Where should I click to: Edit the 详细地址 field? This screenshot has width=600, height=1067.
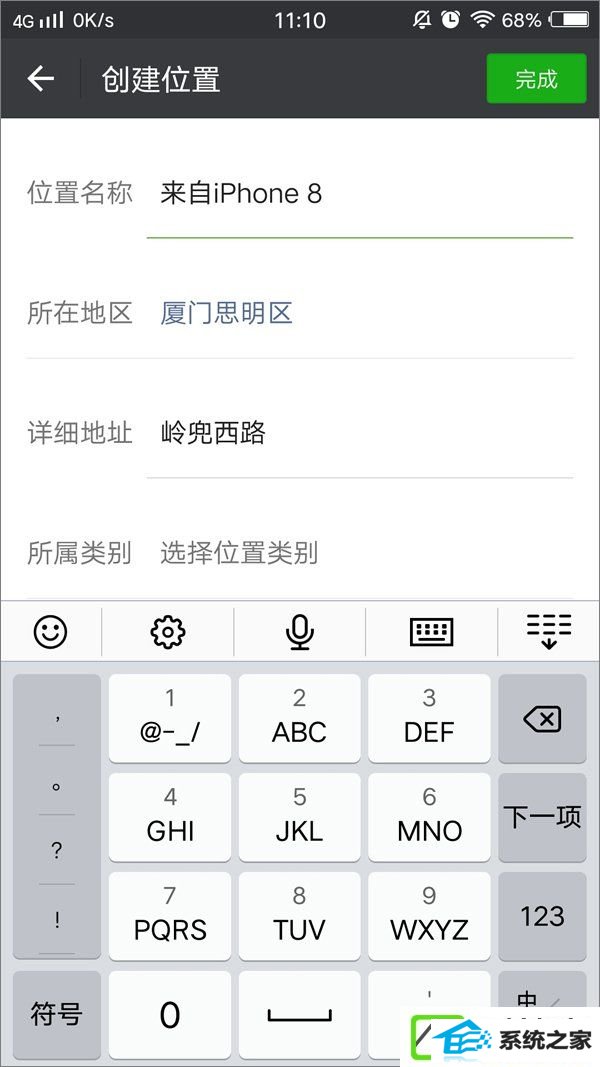pos(360,433)
